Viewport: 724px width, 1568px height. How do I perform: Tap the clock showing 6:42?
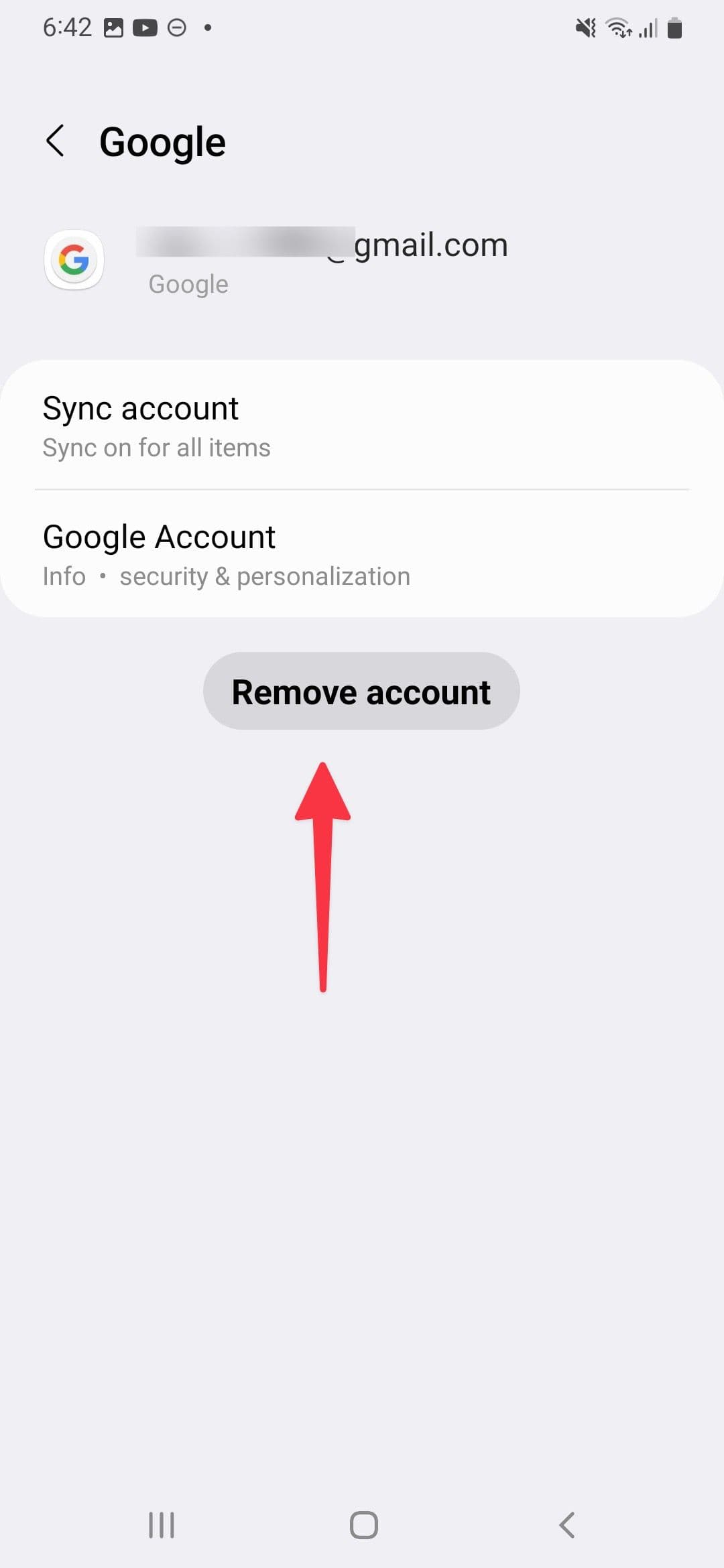click(x=67, y=27)
